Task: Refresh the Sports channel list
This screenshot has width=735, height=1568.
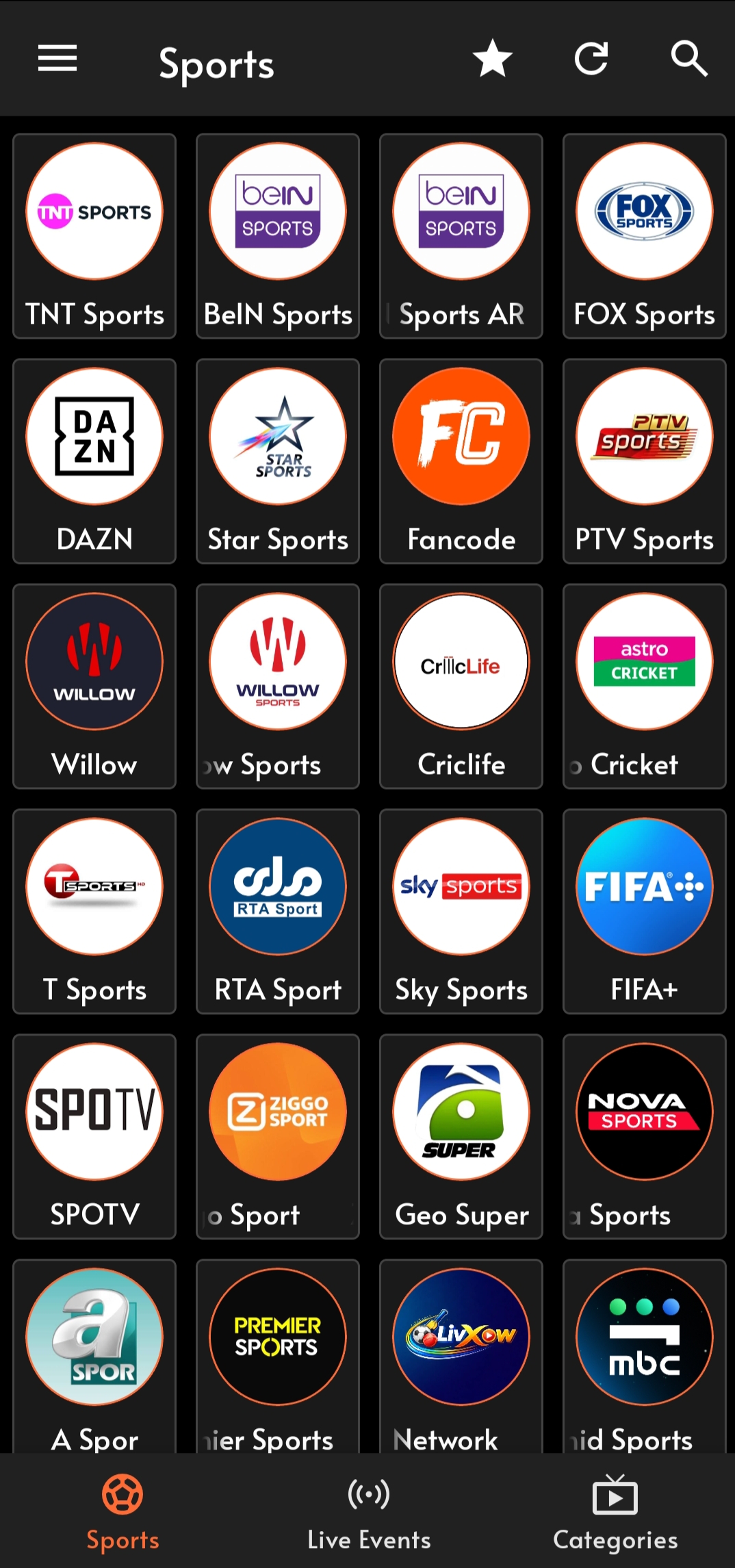Action: [591, 60]
